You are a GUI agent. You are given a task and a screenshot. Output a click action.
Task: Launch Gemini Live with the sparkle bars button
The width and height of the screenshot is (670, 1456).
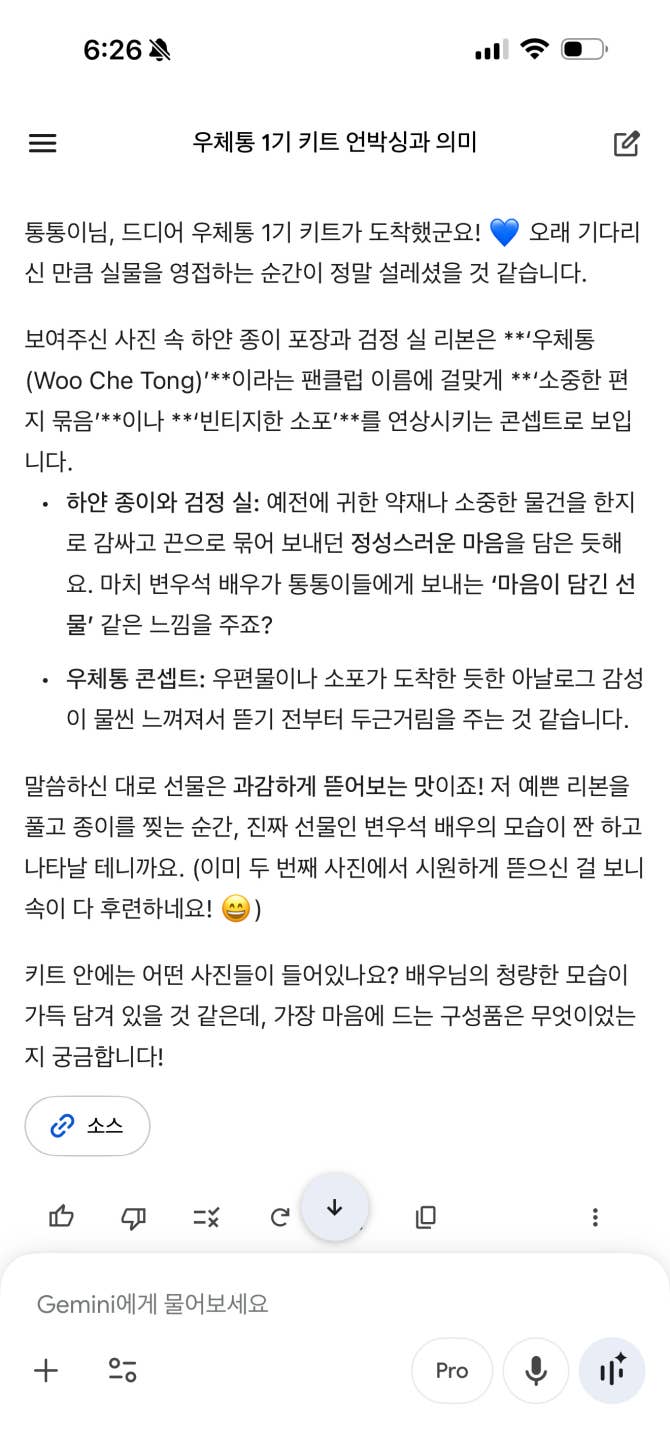pos(612,1370)
